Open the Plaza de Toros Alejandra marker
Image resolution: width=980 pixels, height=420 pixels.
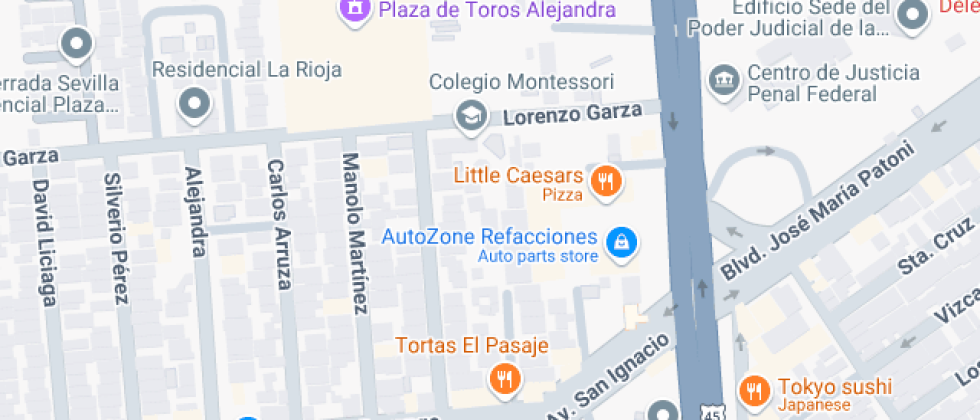pyautogui.click(x=352, y=11)
